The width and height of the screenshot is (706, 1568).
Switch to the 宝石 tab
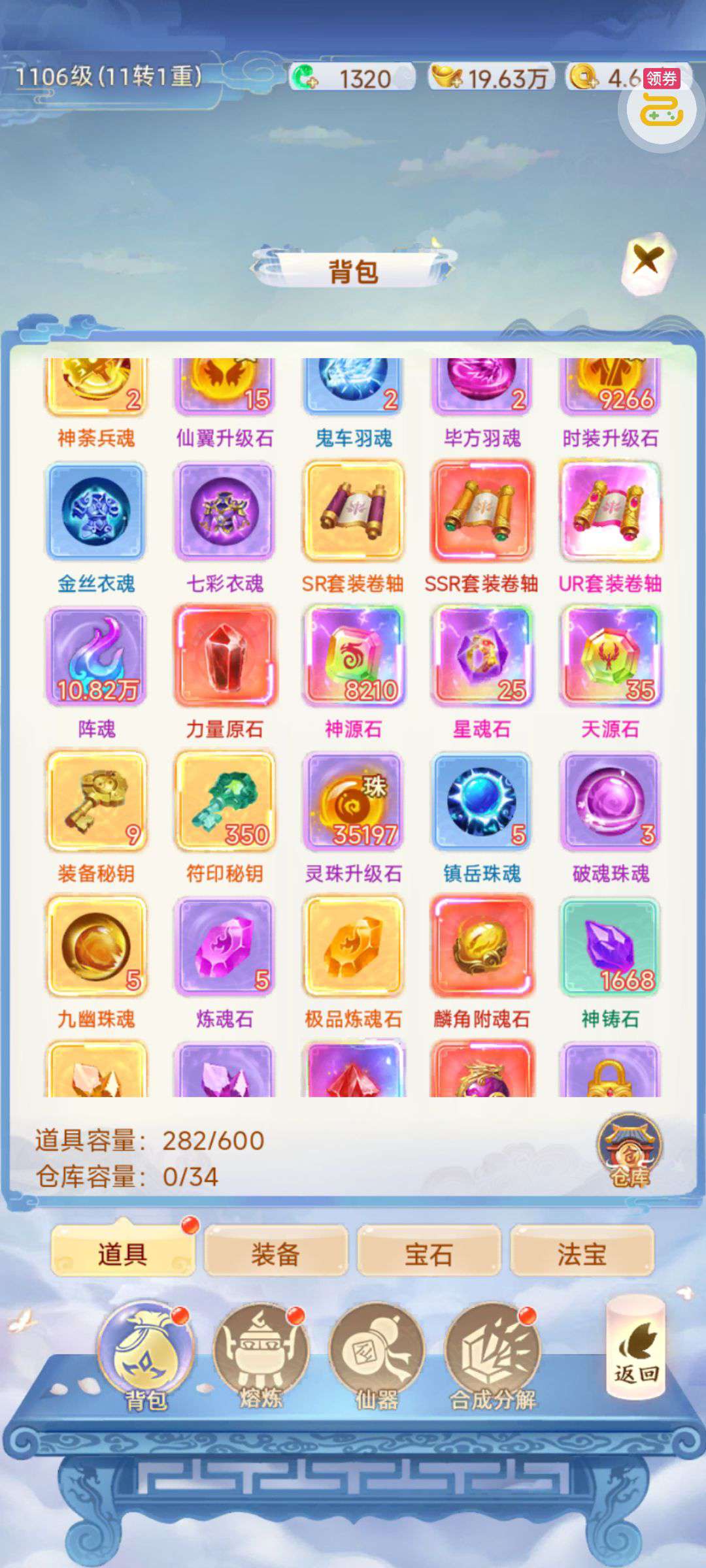point(428,1254)
